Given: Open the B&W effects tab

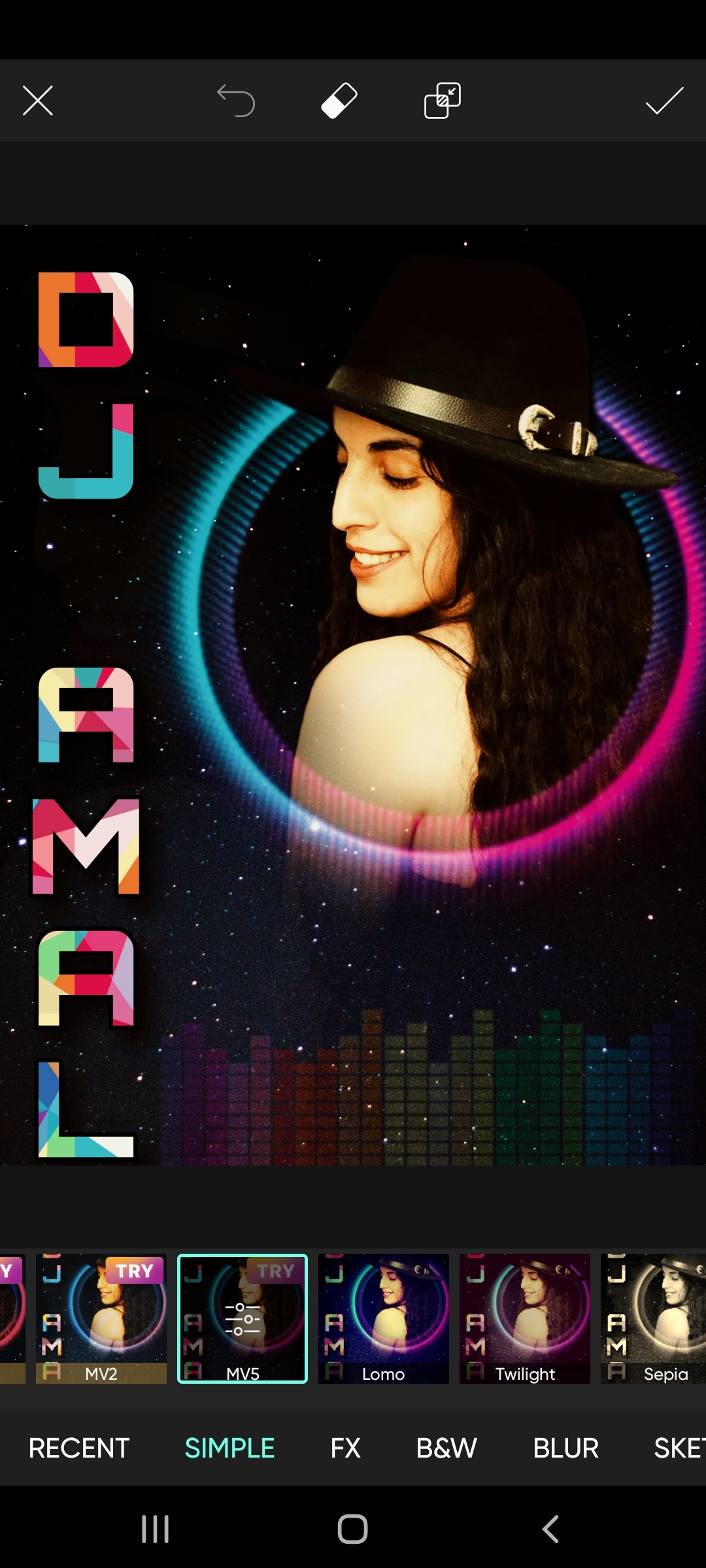Looking at the screenshot, I should pos(446,1448).
